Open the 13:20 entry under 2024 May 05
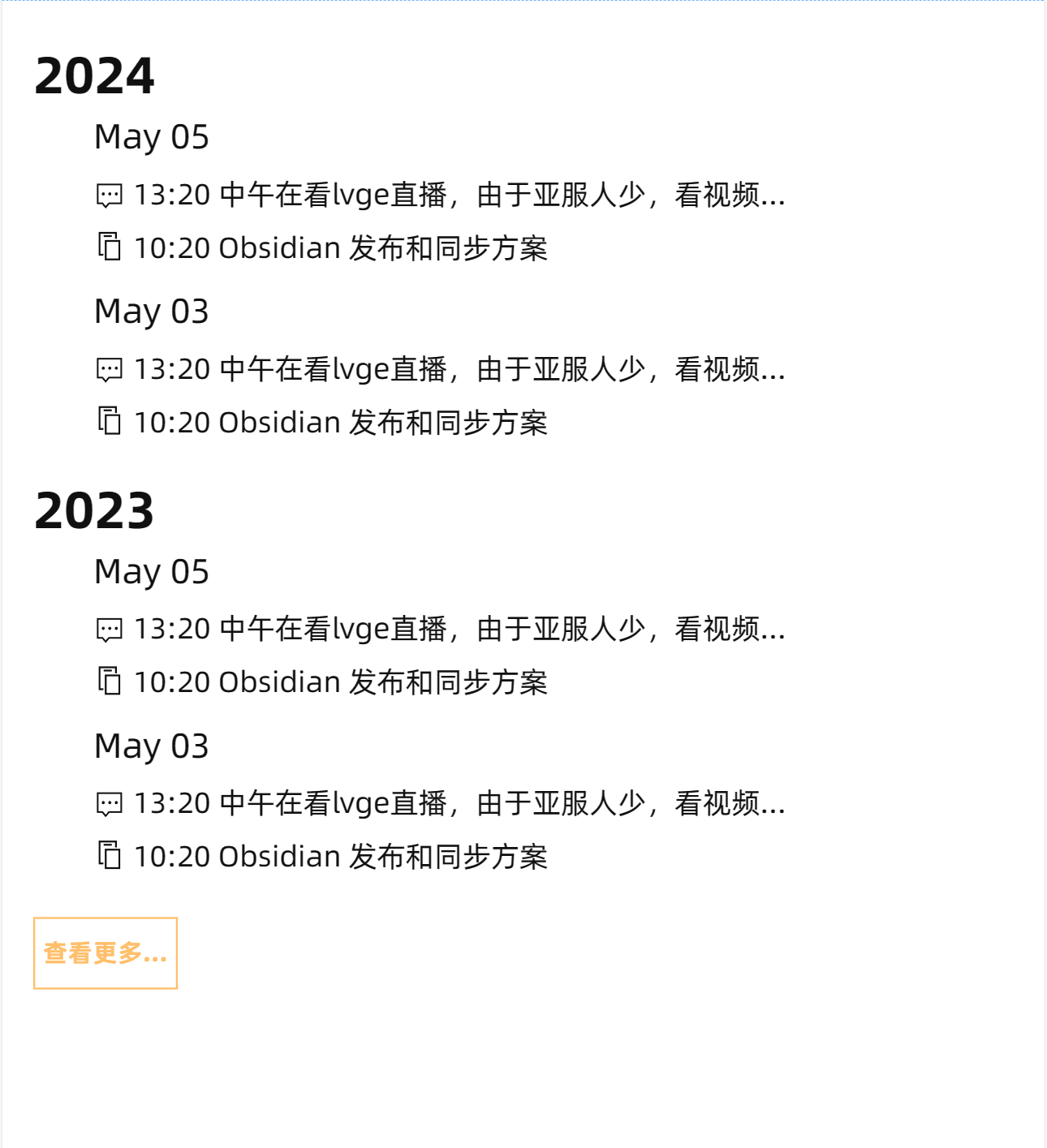Viewport: 1047px width, 1148px height. (459, 196)
